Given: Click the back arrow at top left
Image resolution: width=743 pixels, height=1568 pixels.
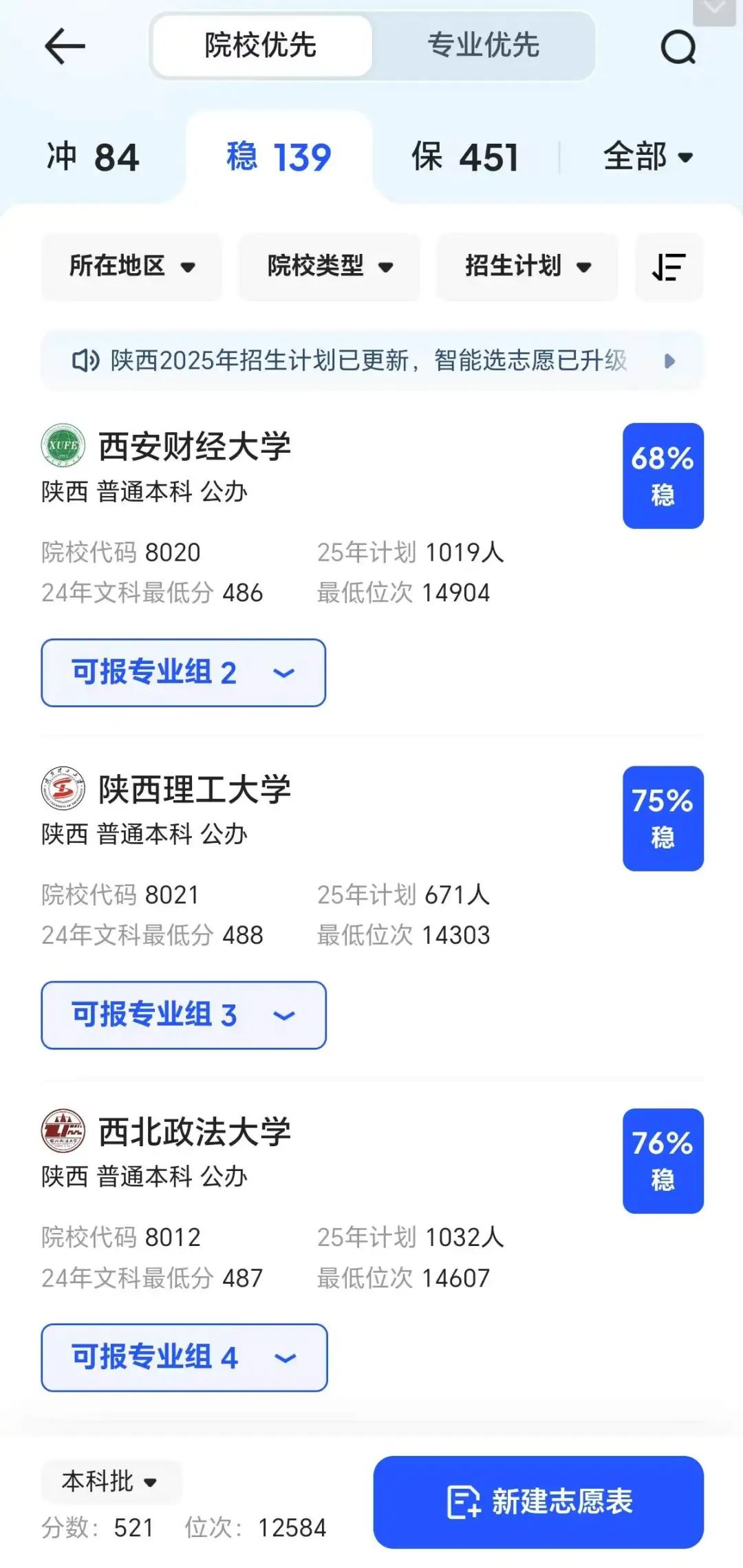Looking at the screenshot, I should pyautogui.click(x=64, y=47).
